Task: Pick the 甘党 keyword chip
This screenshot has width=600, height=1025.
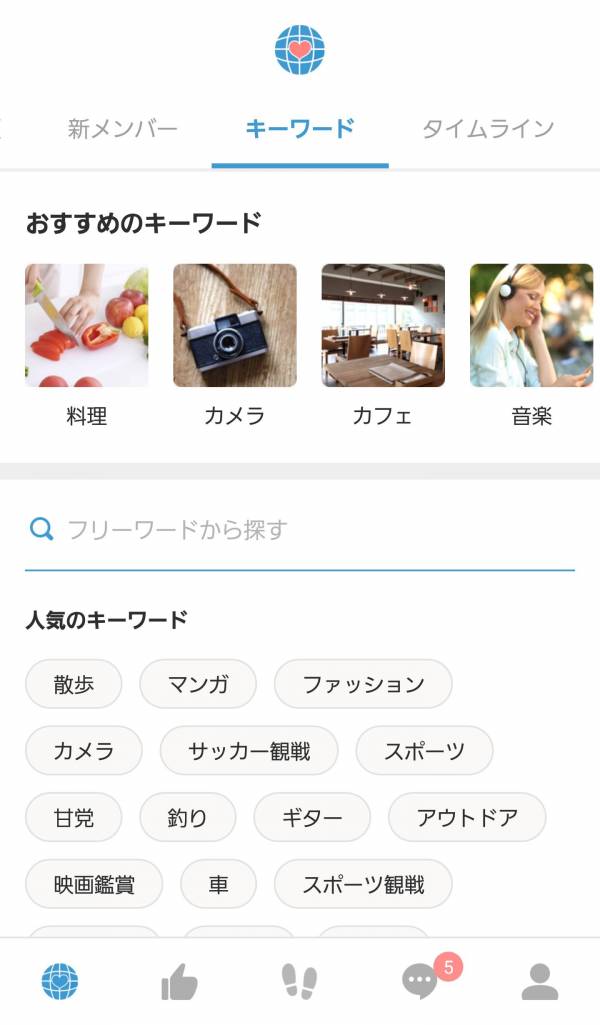Action: pyautogui.click(x=73, y=818)
